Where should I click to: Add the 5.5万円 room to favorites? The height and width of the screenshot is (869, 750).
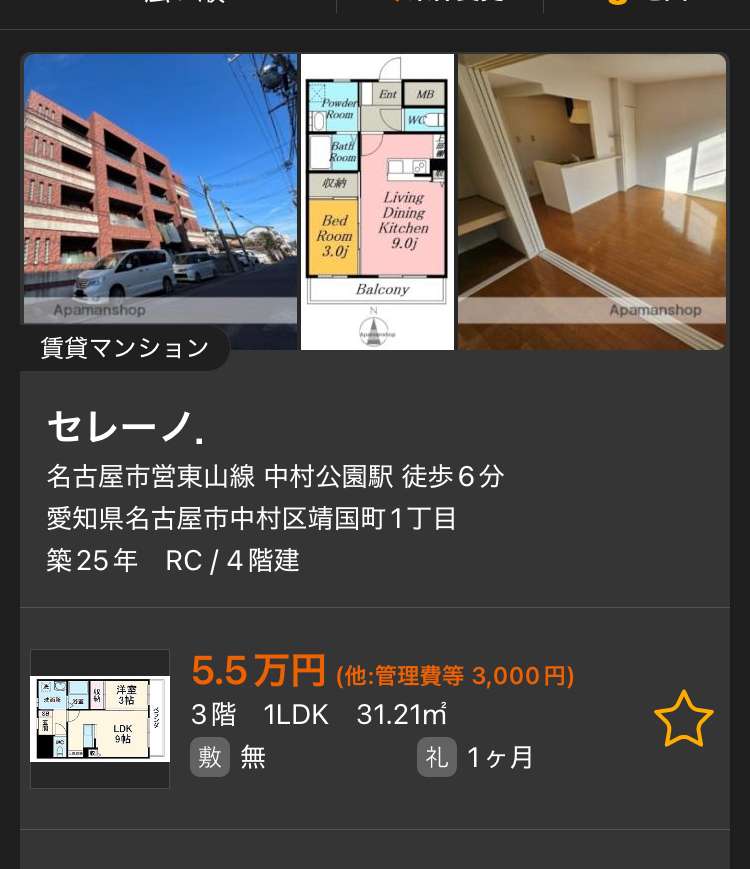[x=683, y=718]
